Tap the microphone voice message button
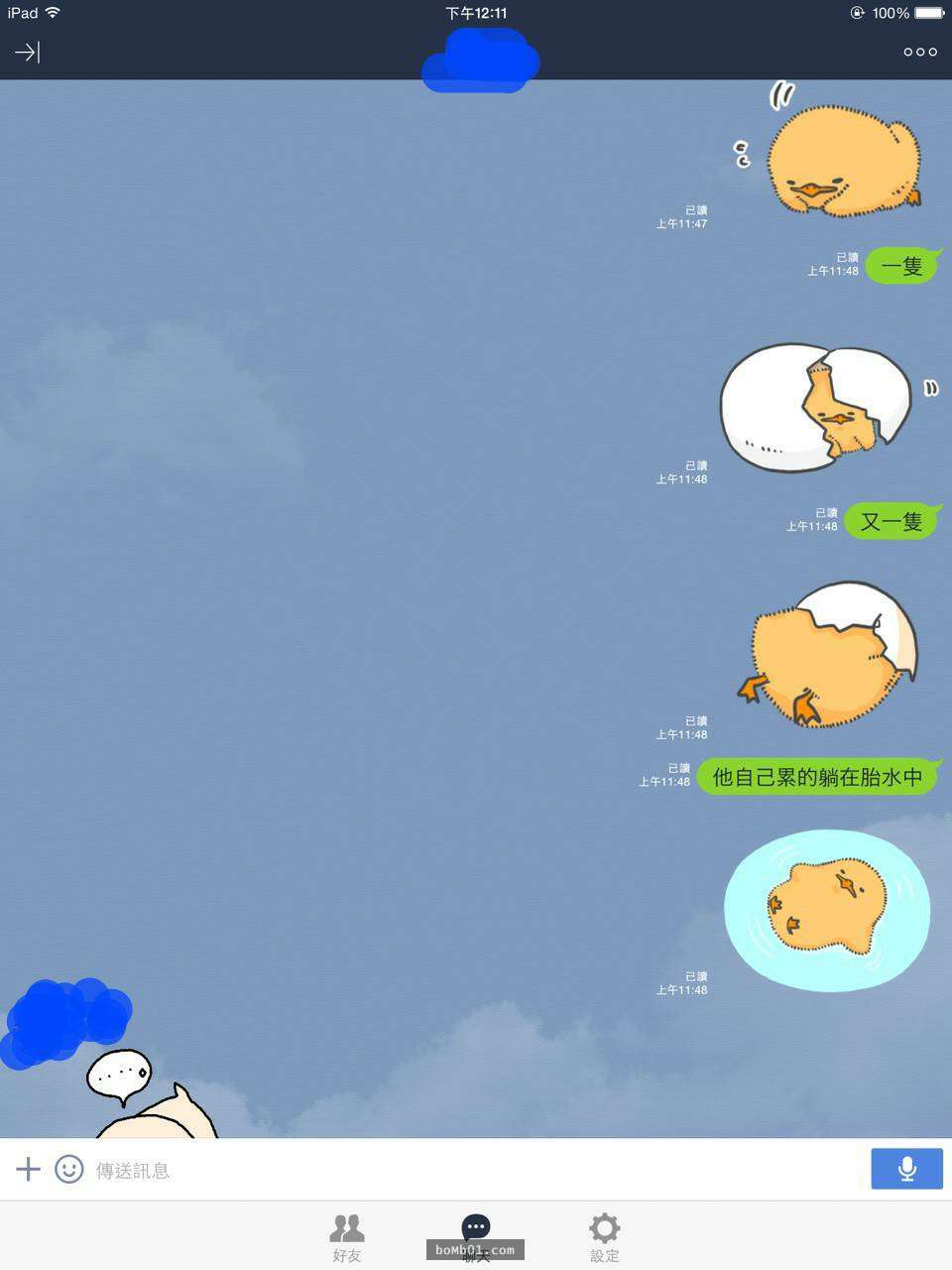 tap(906, 1169)
